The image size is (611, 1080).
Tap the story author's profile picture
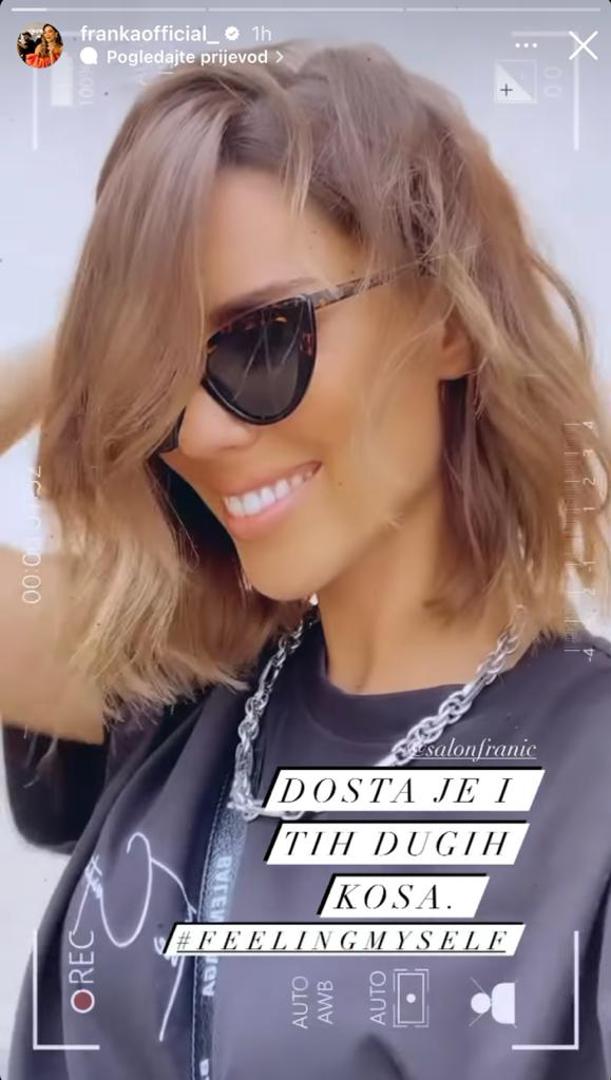(40, 46)
